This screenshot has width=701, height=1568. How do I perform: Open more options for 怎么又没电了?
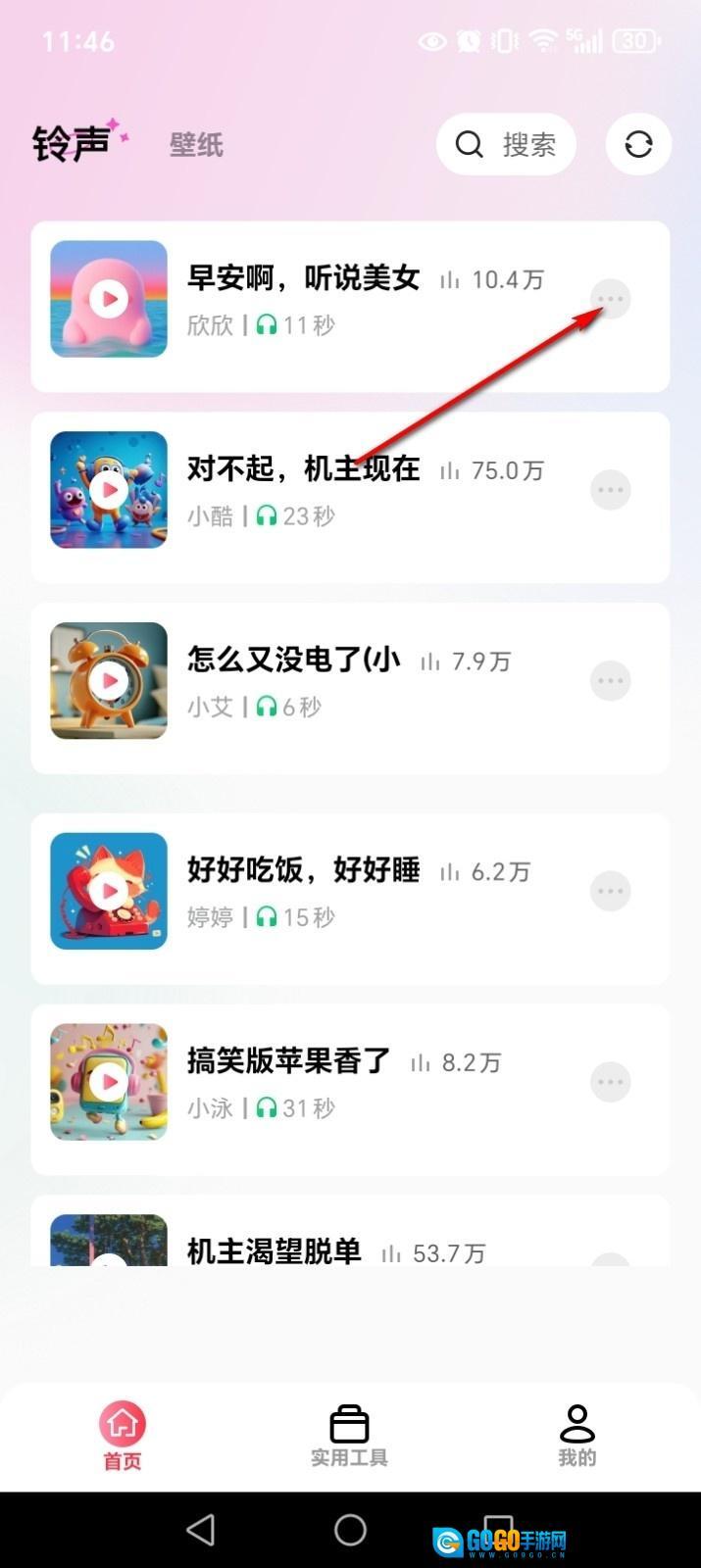click(610, 681)
